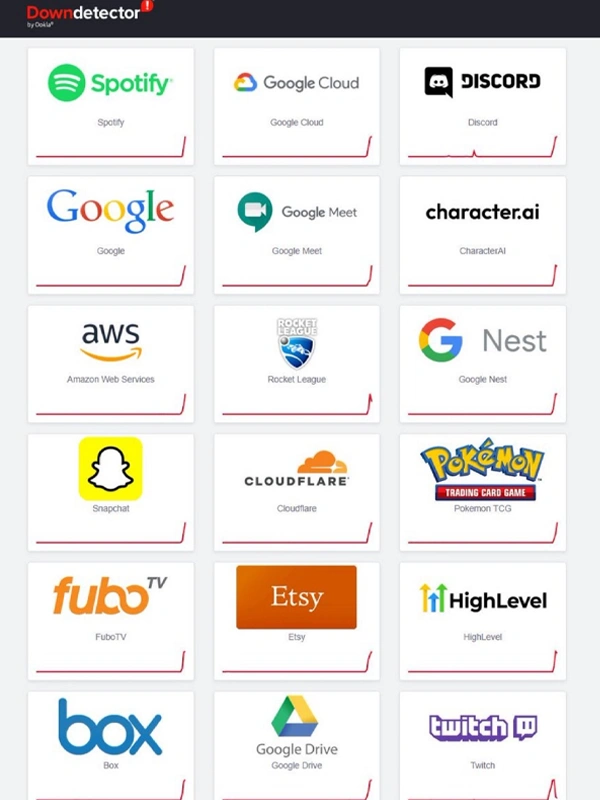The width and height of the screenshot is (600, 800).
Task: Open the Twitch outage card
Action: pyautogui.click(x=483, y=745)
